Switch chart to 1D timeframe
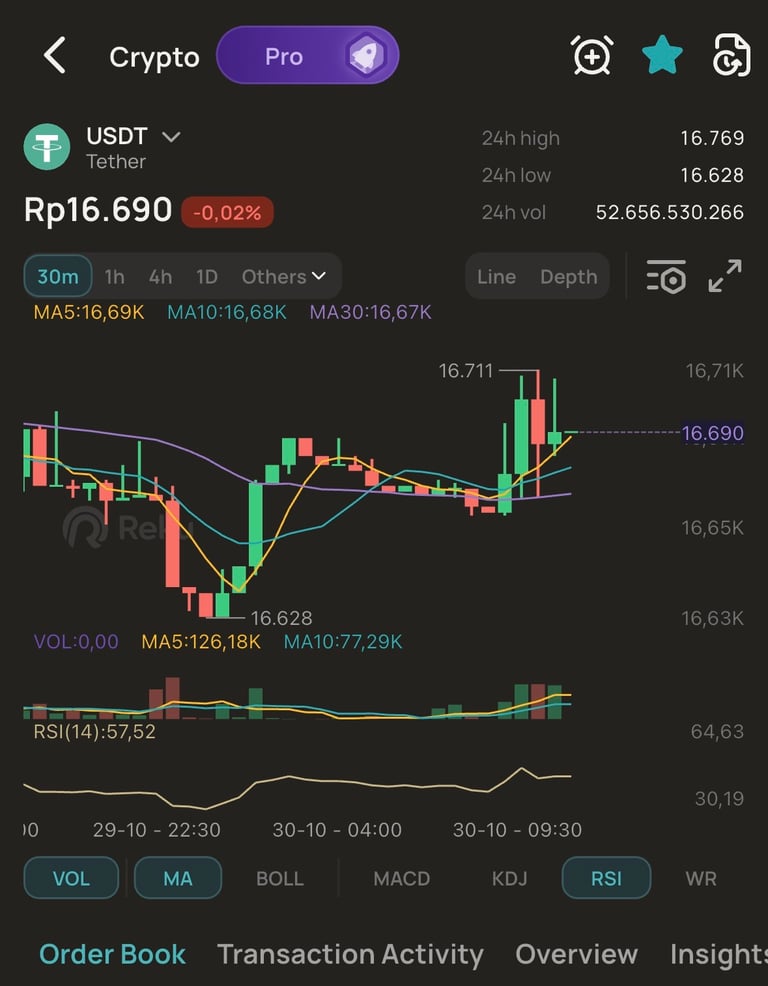Image resolution: width=768 pixels, height=986 pixels. (206, 277)
